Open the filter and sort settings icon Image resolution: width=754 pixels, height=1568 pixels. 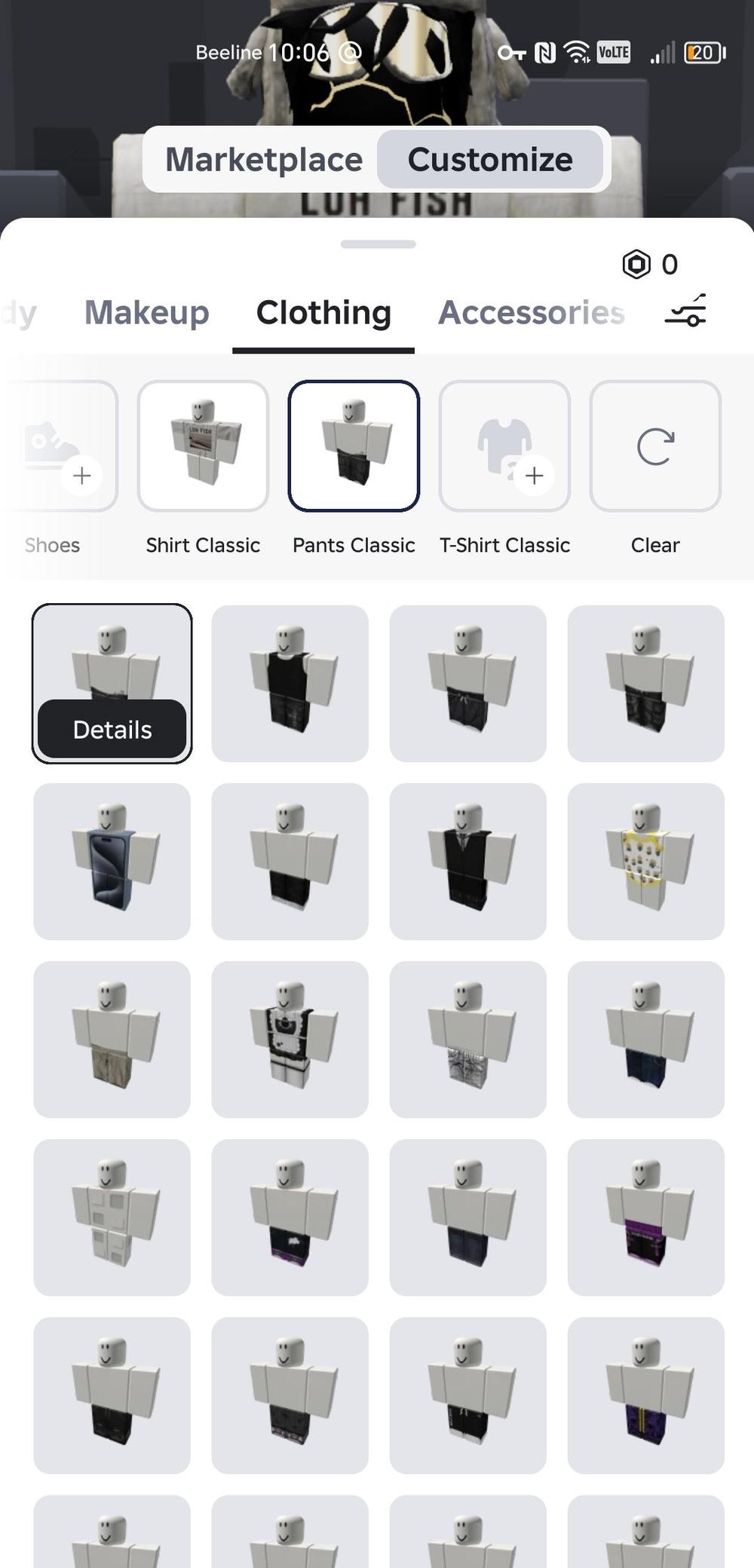click(x=685, y=311)
